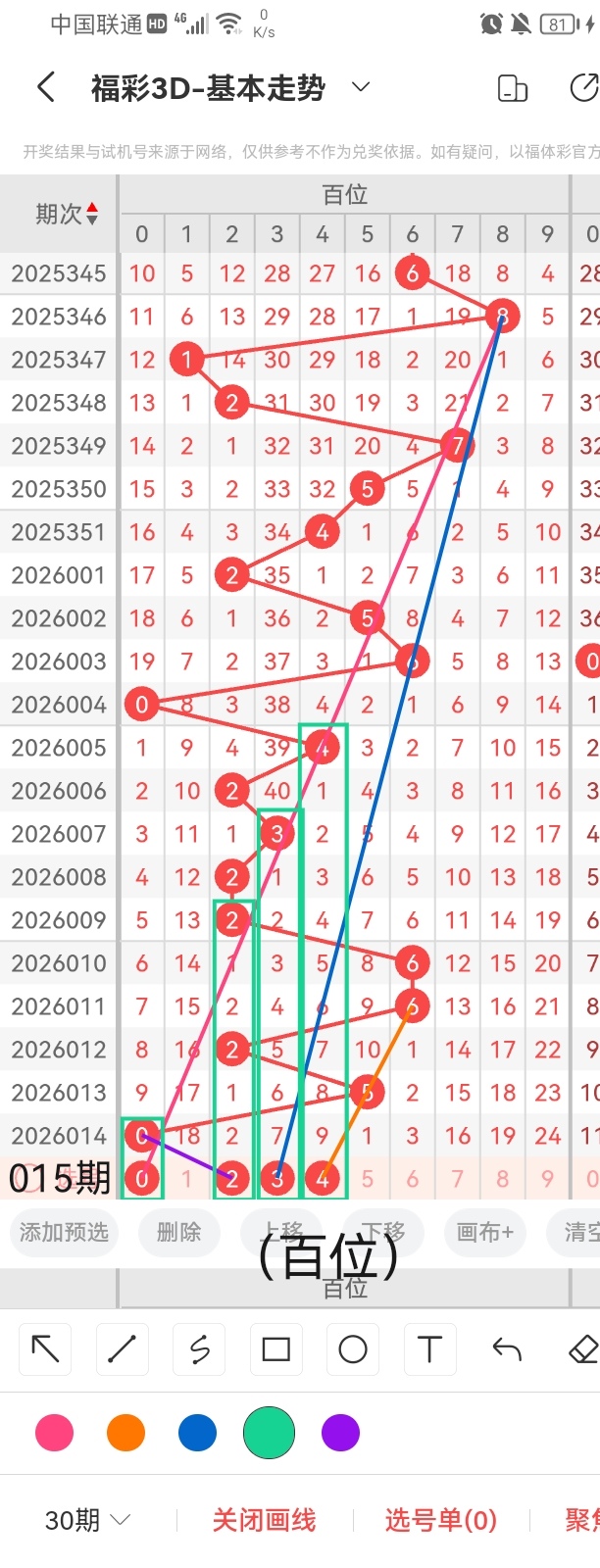600x1568 pixels.
Task: Tap the 删除 button
Action: pyautogui.click(x=178, y=1232)
